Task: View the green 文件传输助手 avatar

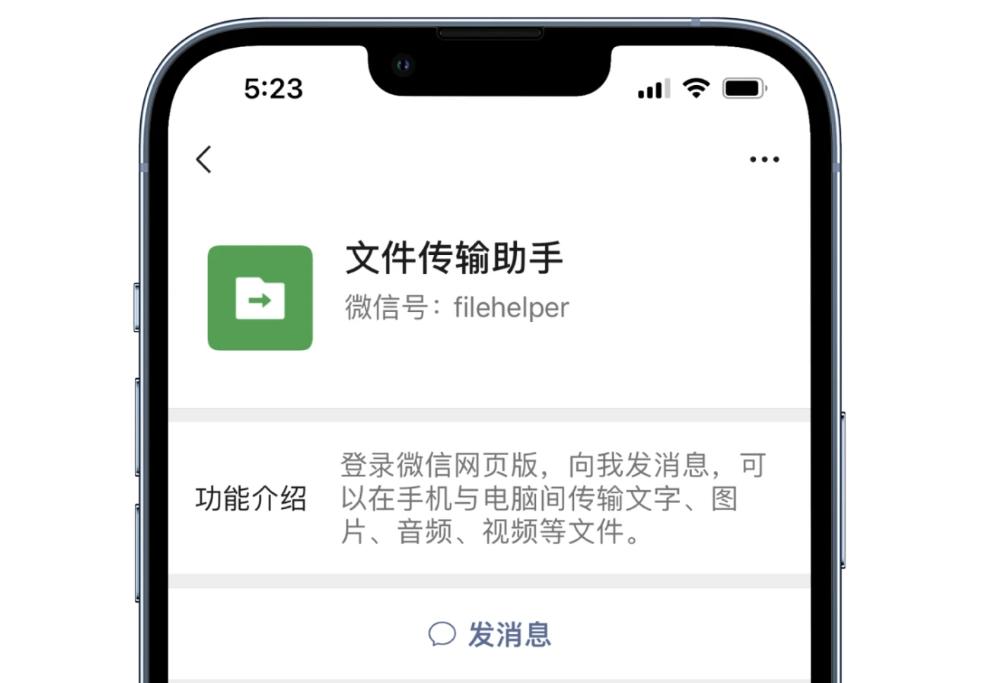Action: (x=260, y=298)
